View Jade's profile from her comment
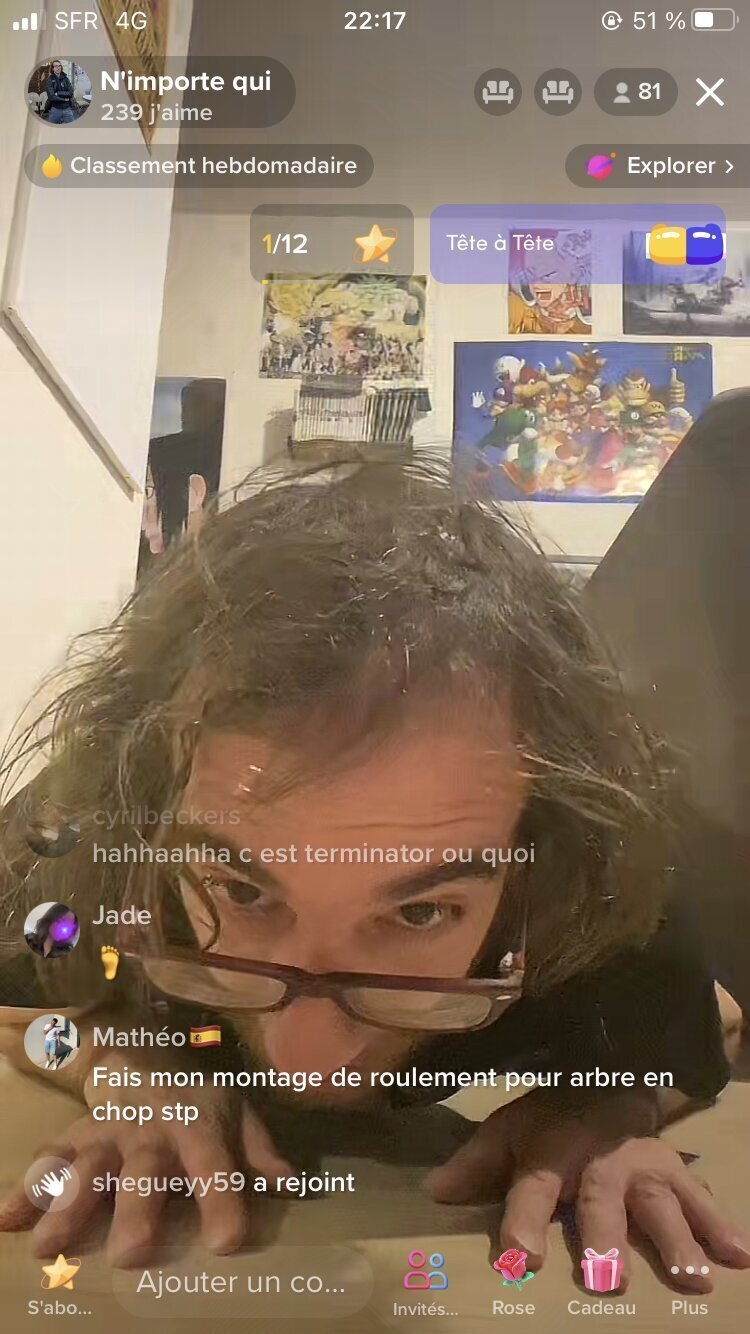Viewport: 750px width, 1334px height. click(52, 930)
